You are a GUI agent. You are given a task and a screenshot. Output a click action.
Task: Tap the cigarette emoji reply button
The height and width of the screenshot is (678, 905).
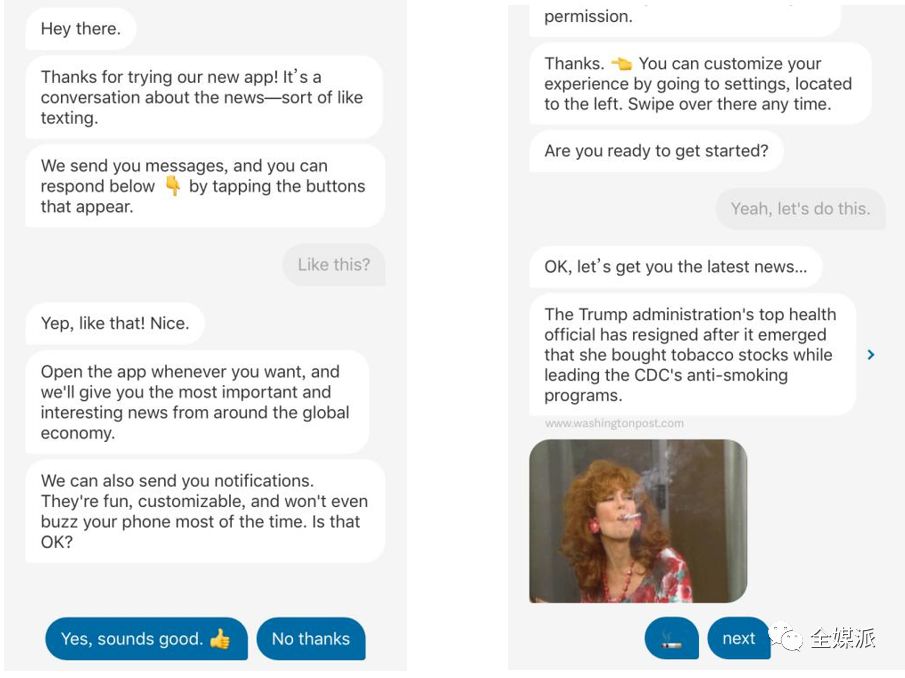click(671, 638)
